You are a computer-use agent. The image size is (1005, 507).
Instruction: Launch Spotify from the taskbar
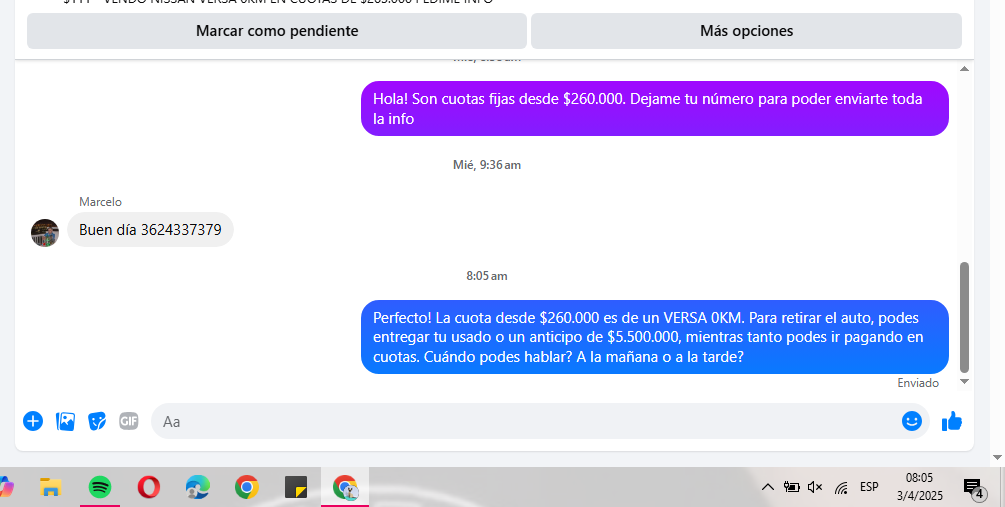click(100, 487)
